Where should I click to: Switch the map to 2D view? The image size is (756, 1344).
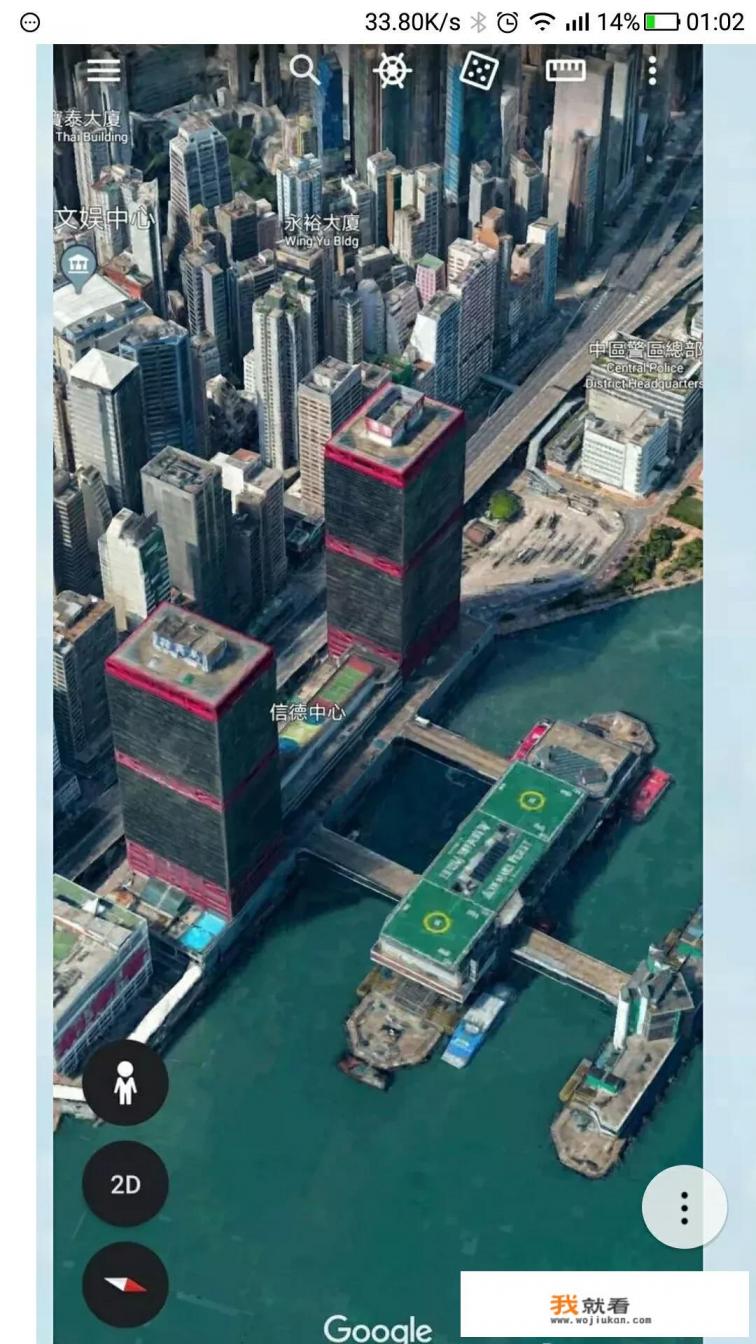(125, 1184)
